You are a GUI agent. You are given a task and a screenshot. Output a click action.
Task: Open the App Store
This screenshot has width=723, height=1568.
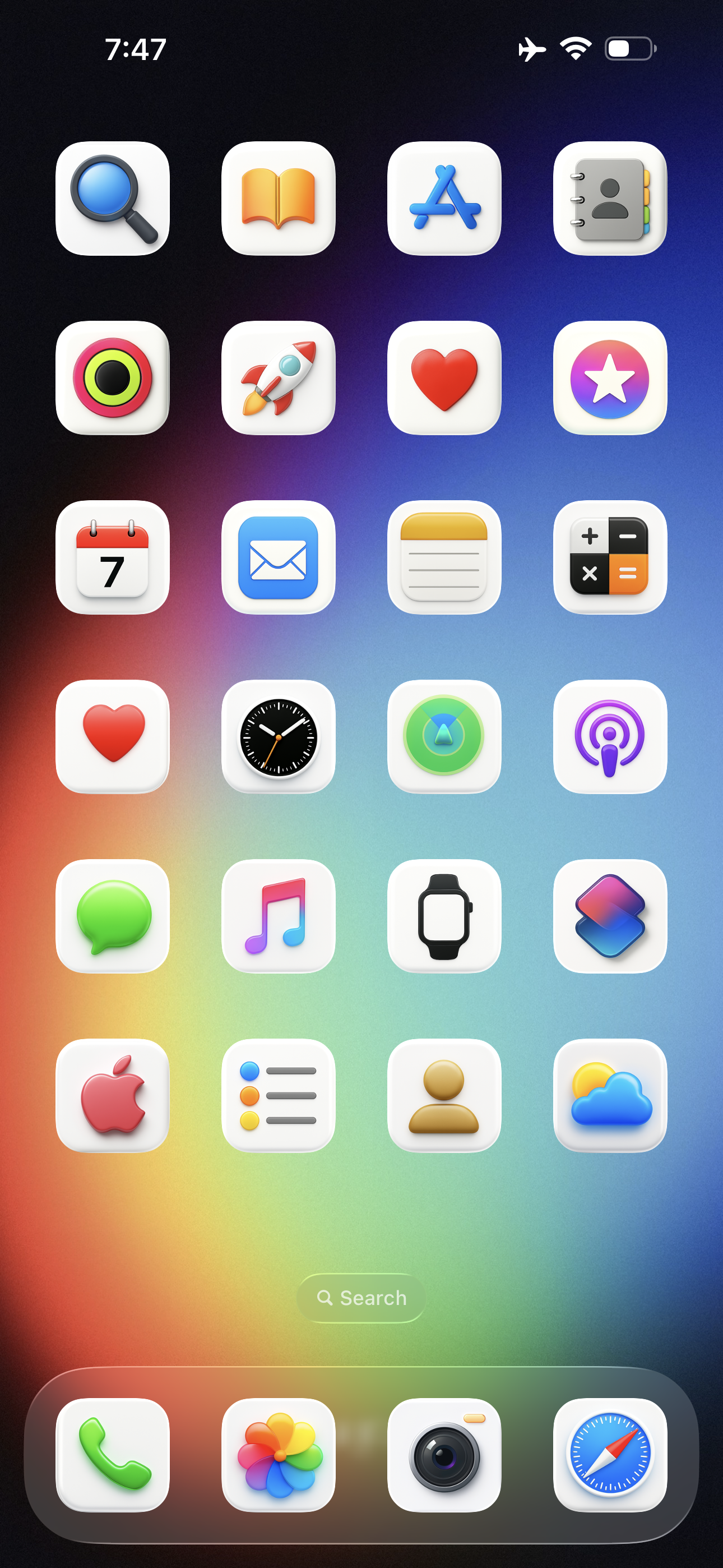coord(444,199)
